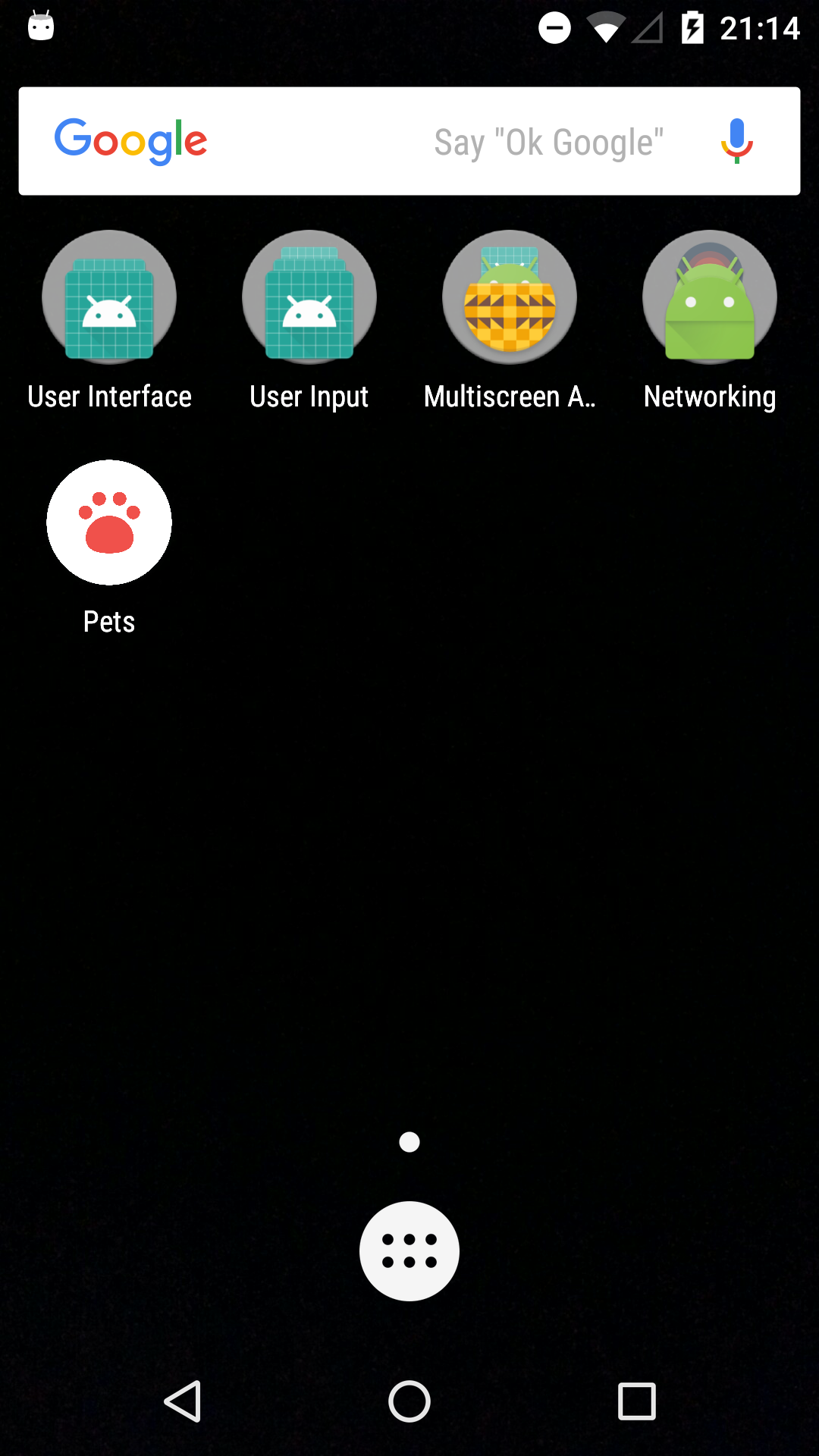819x1456 pixels.
Task: Open recent apps overview
Action: (636, 1401)
